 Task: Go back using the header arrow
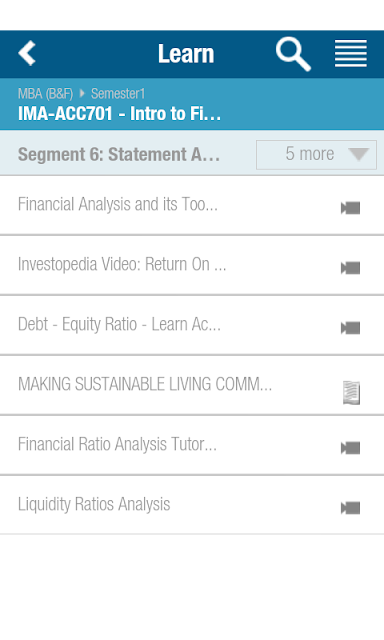(27, 53)
